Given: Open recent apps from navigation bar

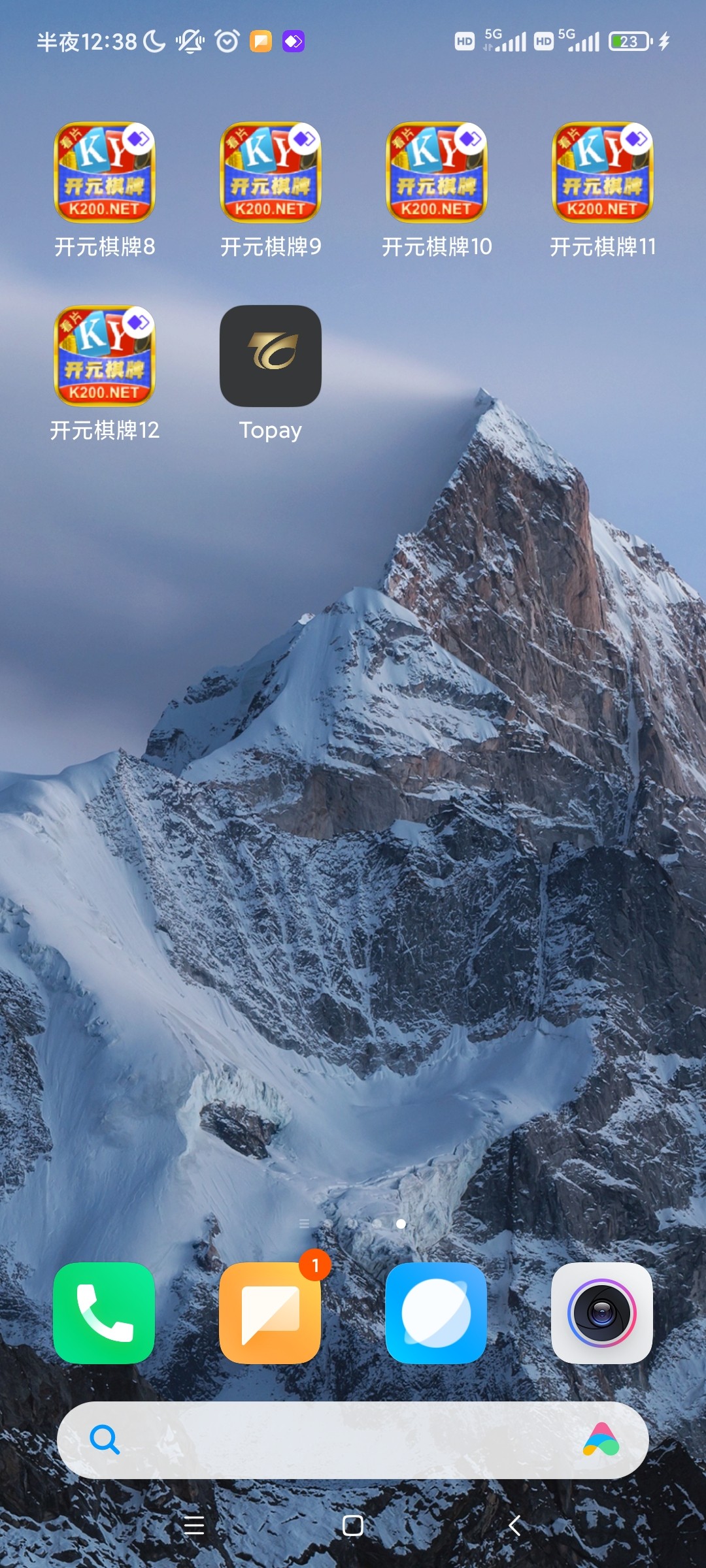Looking at the screenshot, I should pyautogui.click(x=194, y=1526).
